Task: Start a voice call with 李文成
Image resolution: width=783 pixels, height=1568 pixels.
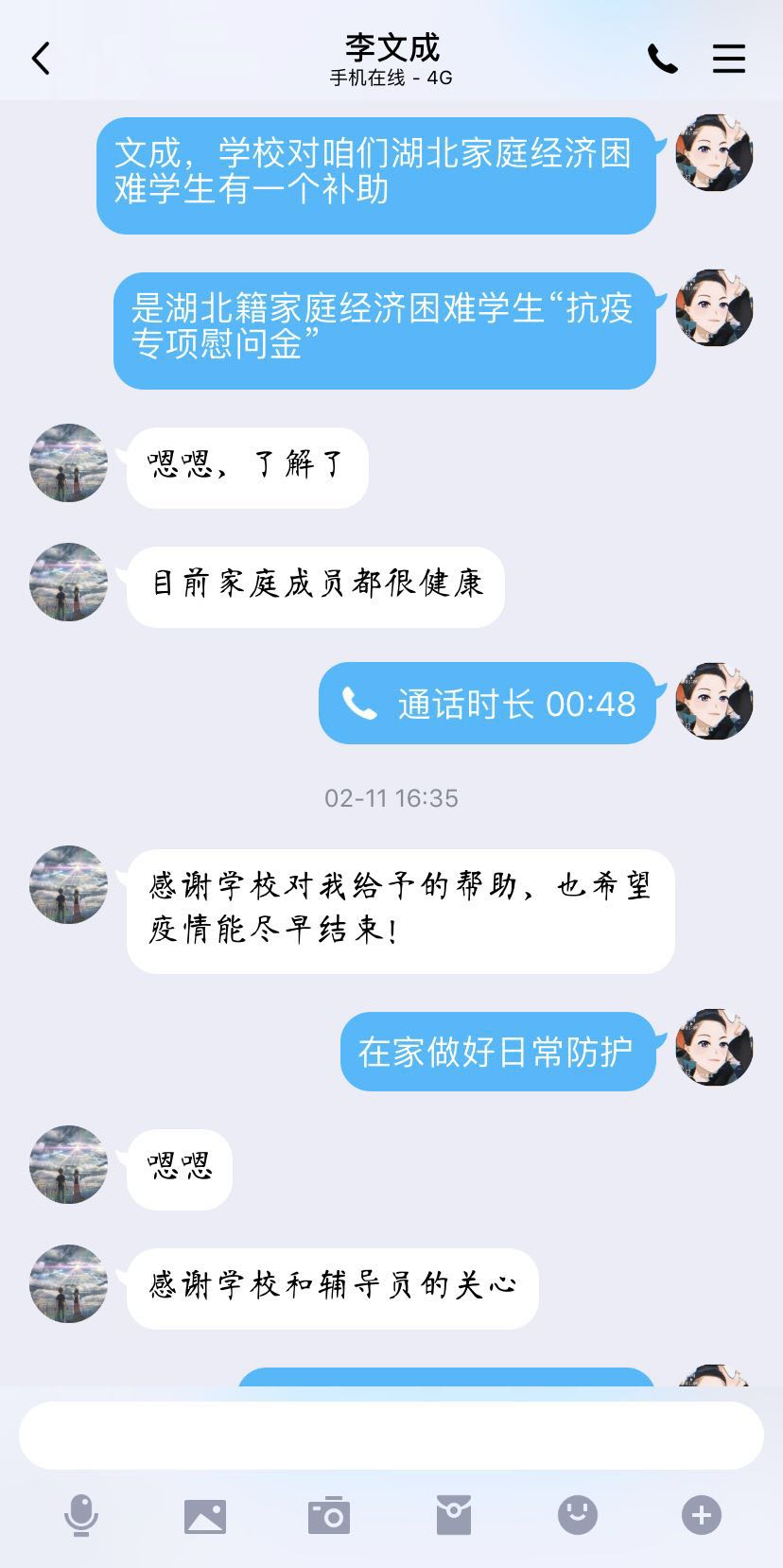Action: 662,59
